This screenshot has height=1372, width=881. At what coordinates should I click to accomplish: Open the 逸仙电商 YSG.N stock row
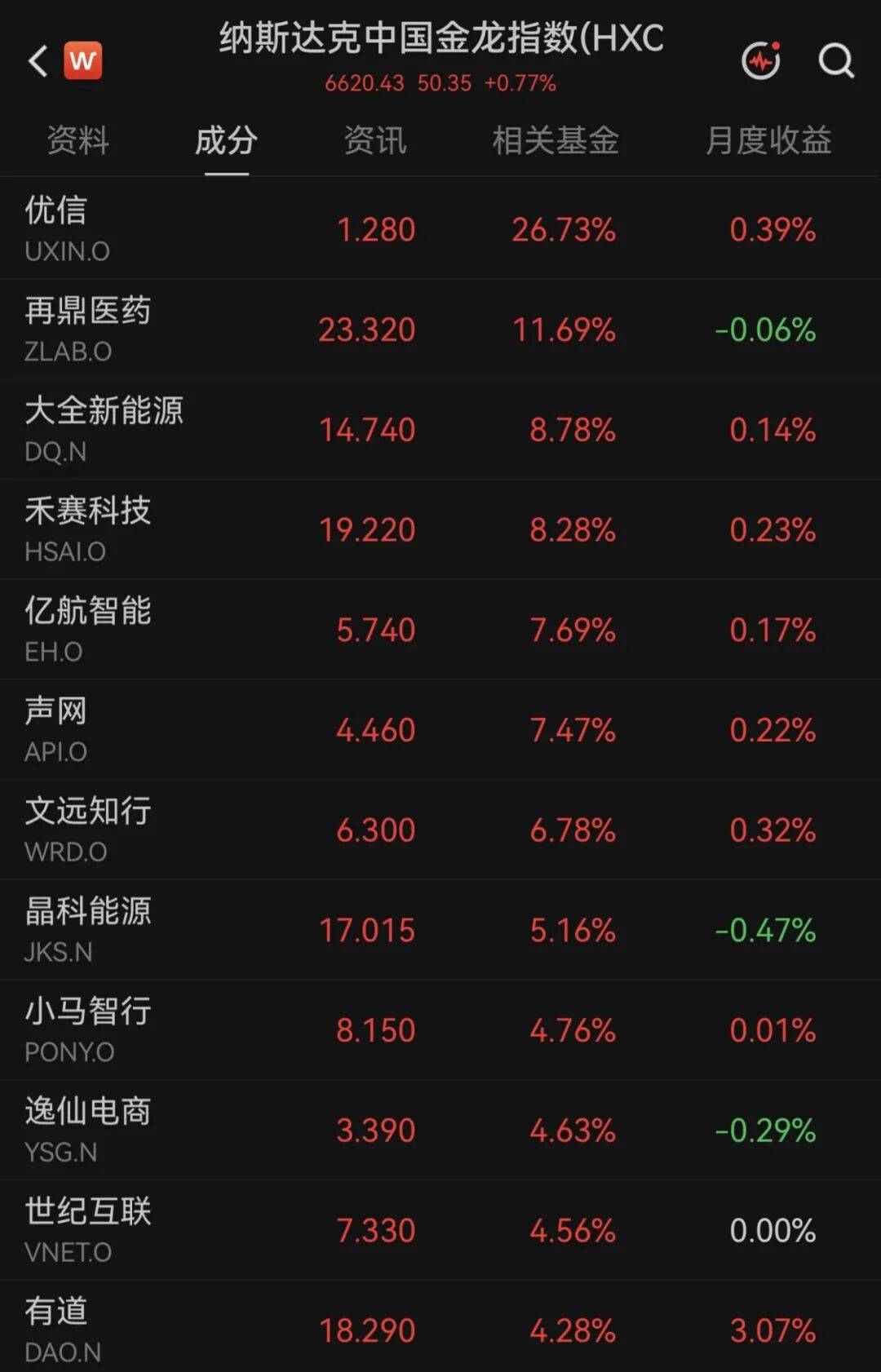pyautogui.click(x=440, y=1130)
